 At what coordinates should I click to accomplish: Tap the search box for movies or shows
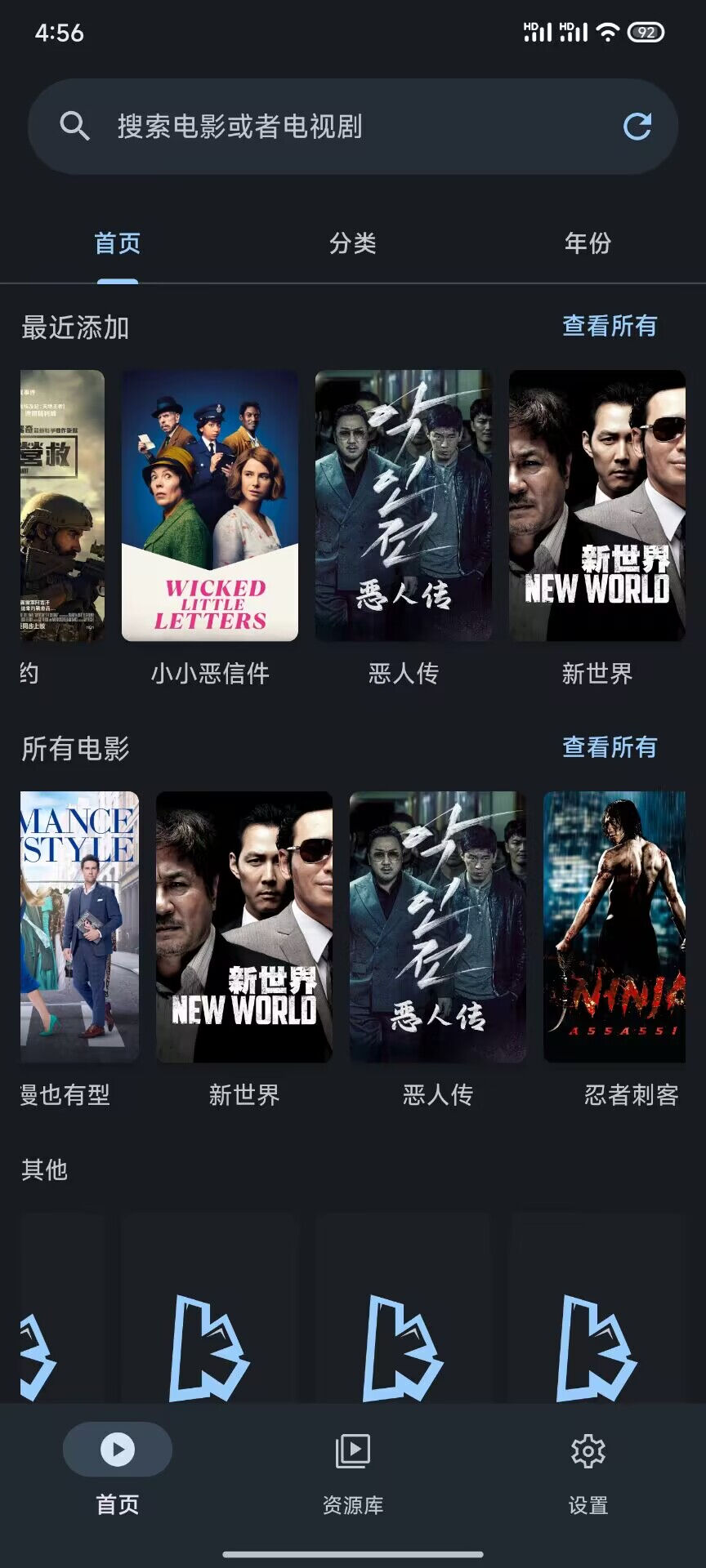(x=327, y=127)
